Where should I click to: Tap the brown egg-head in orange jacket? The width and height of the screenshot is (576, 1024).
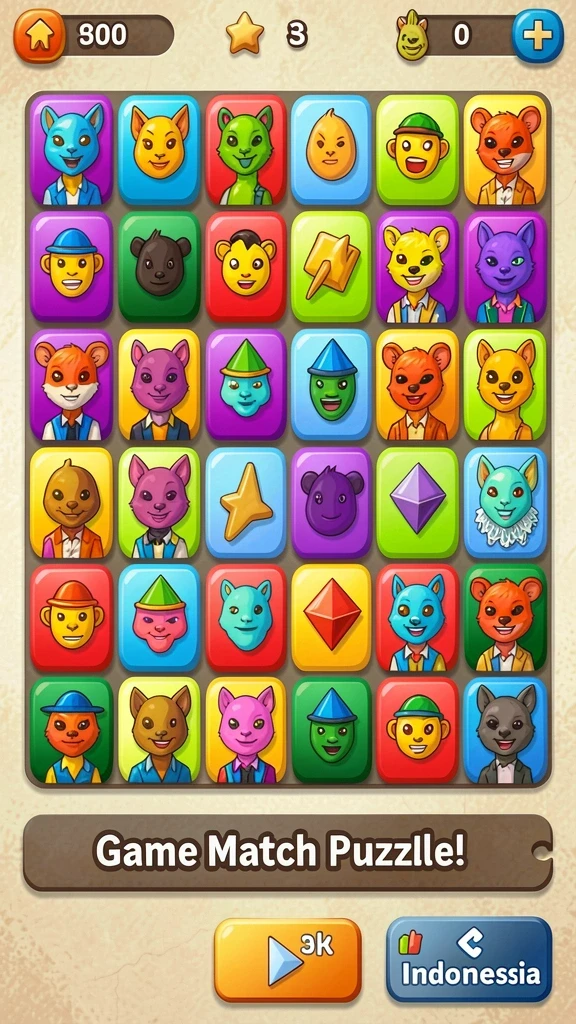click(x=71, y=502)
